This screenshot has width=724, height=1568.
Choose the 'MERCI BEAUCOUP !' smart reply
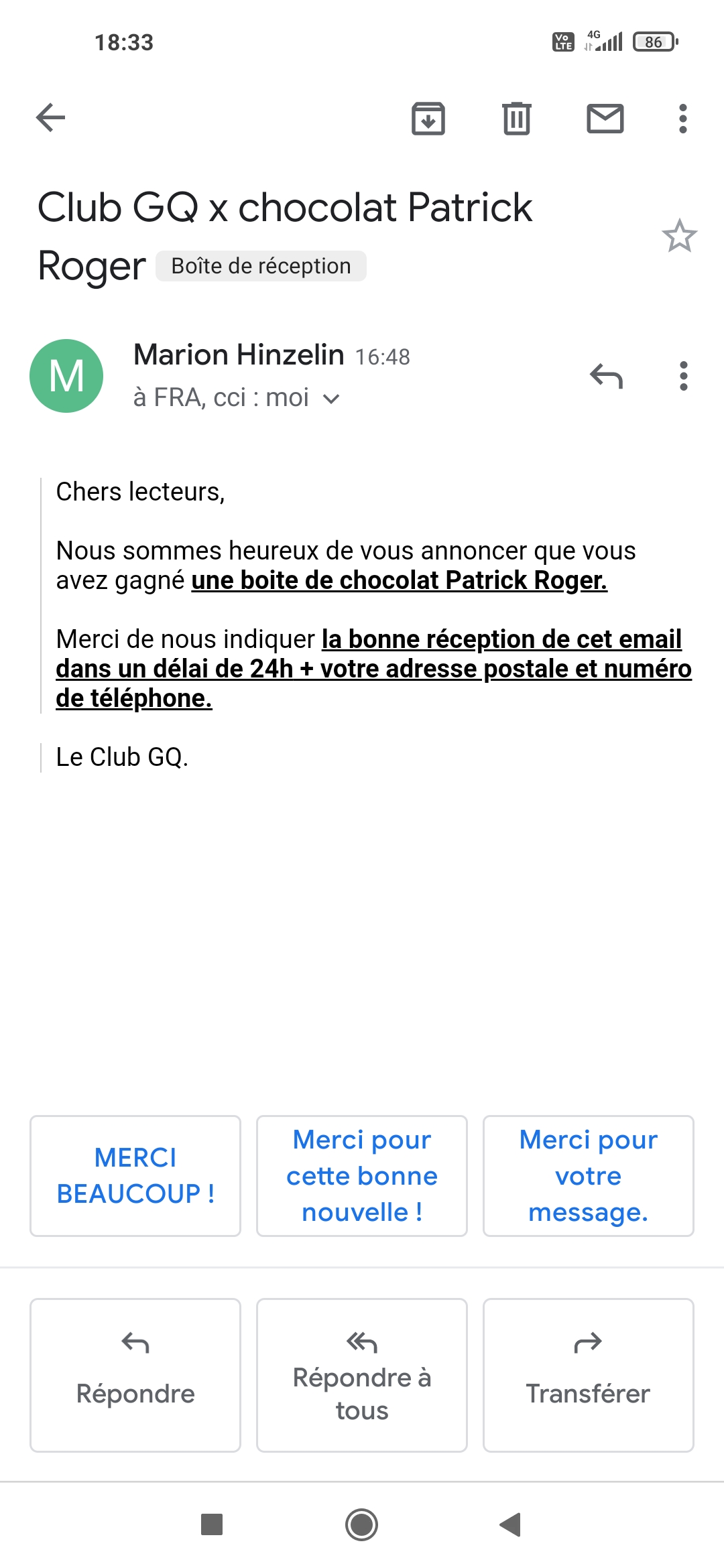tap(135, 1176)
